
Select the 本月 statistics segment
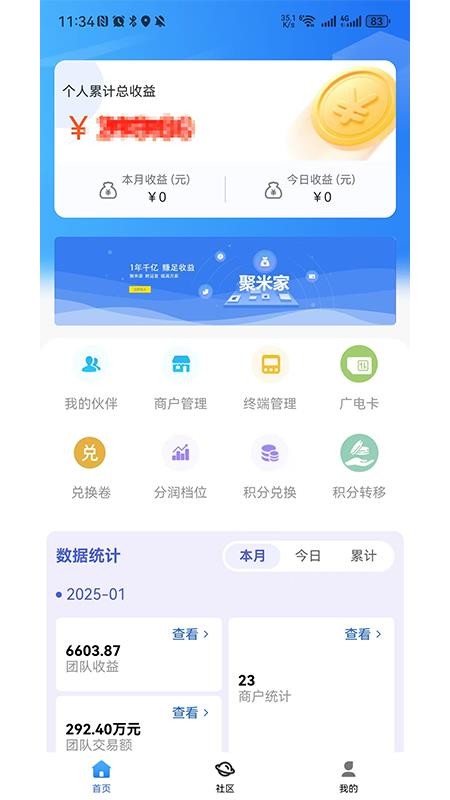click(253, 556)
